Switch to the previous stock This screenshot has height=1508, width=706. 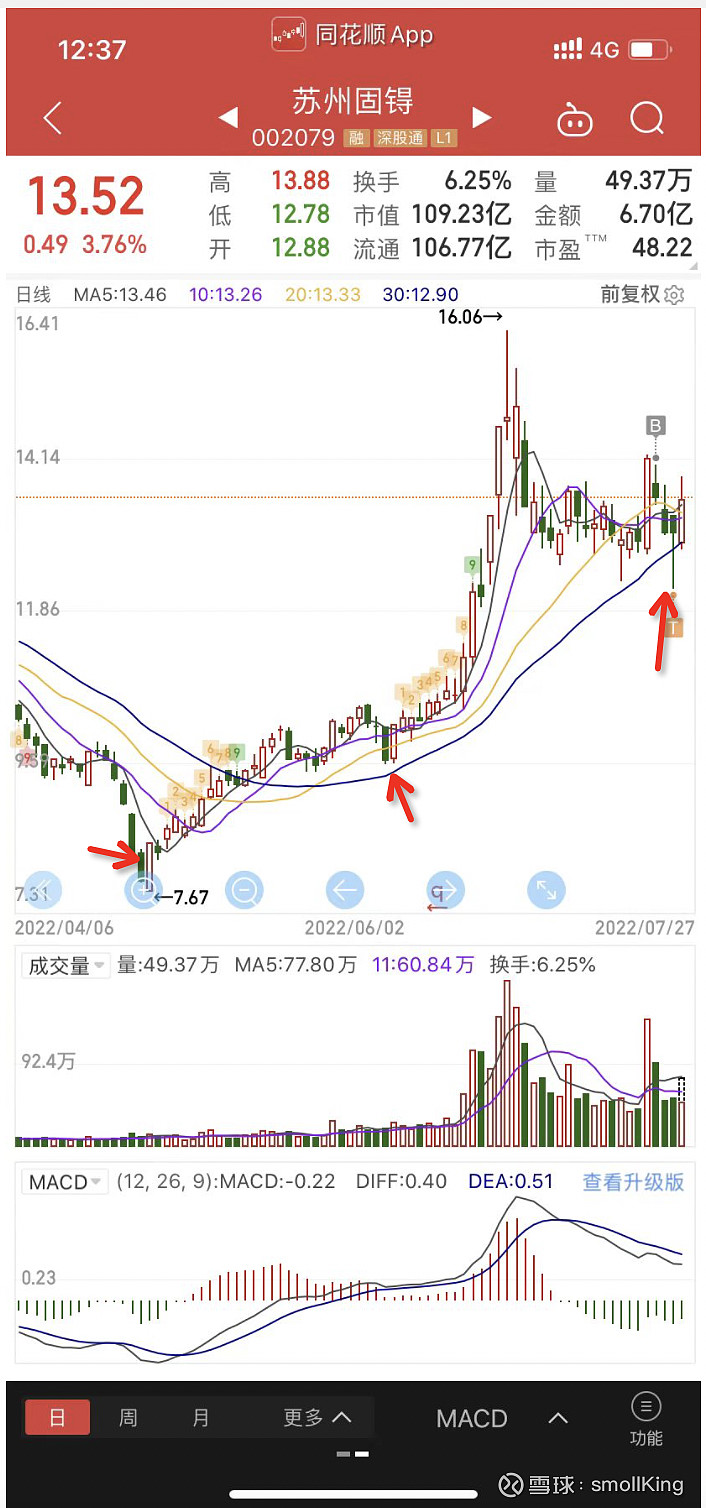[228, 118]
